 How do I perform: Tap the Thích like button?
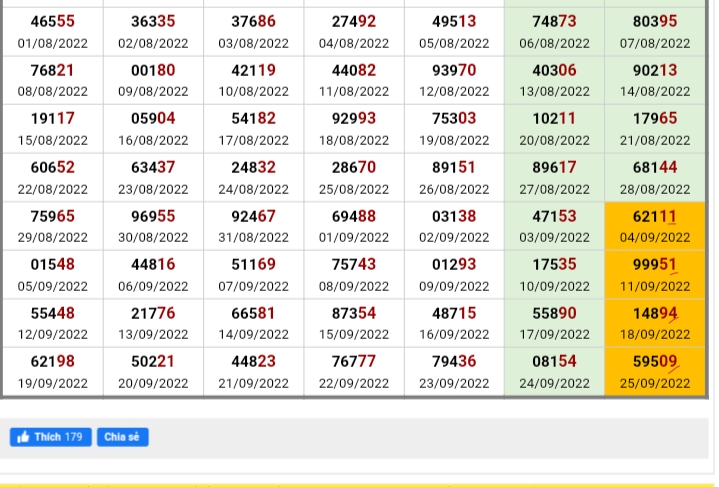(x=50, y=437)
